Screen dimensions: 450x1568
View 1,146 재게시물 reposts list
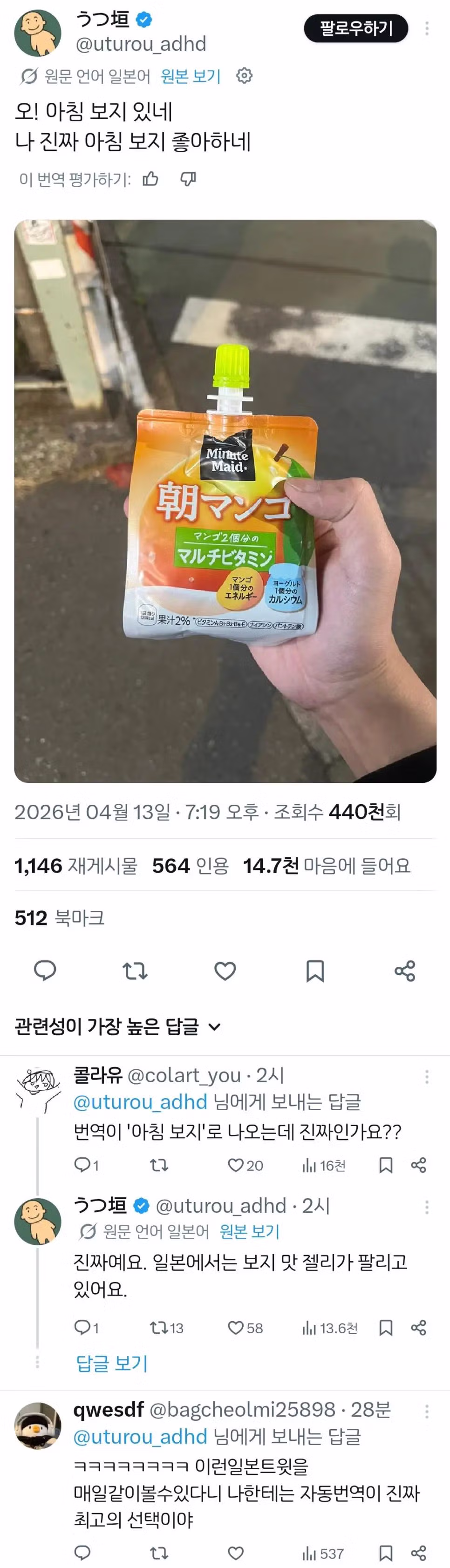click(x=76, y=866)
